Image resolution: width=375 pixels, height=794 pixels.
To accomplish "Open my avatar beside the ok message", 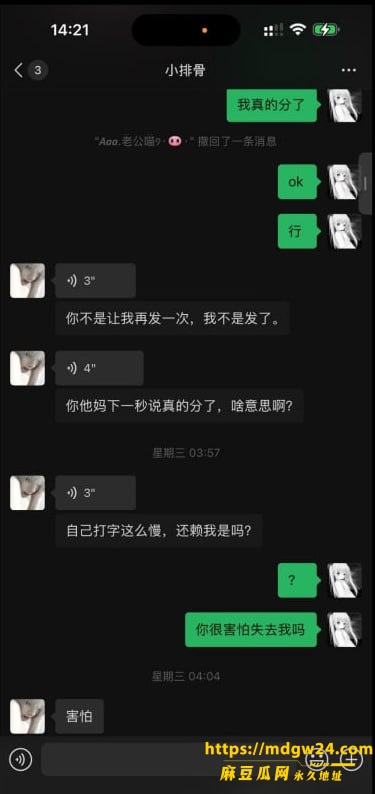I will [x=345, y=182].
